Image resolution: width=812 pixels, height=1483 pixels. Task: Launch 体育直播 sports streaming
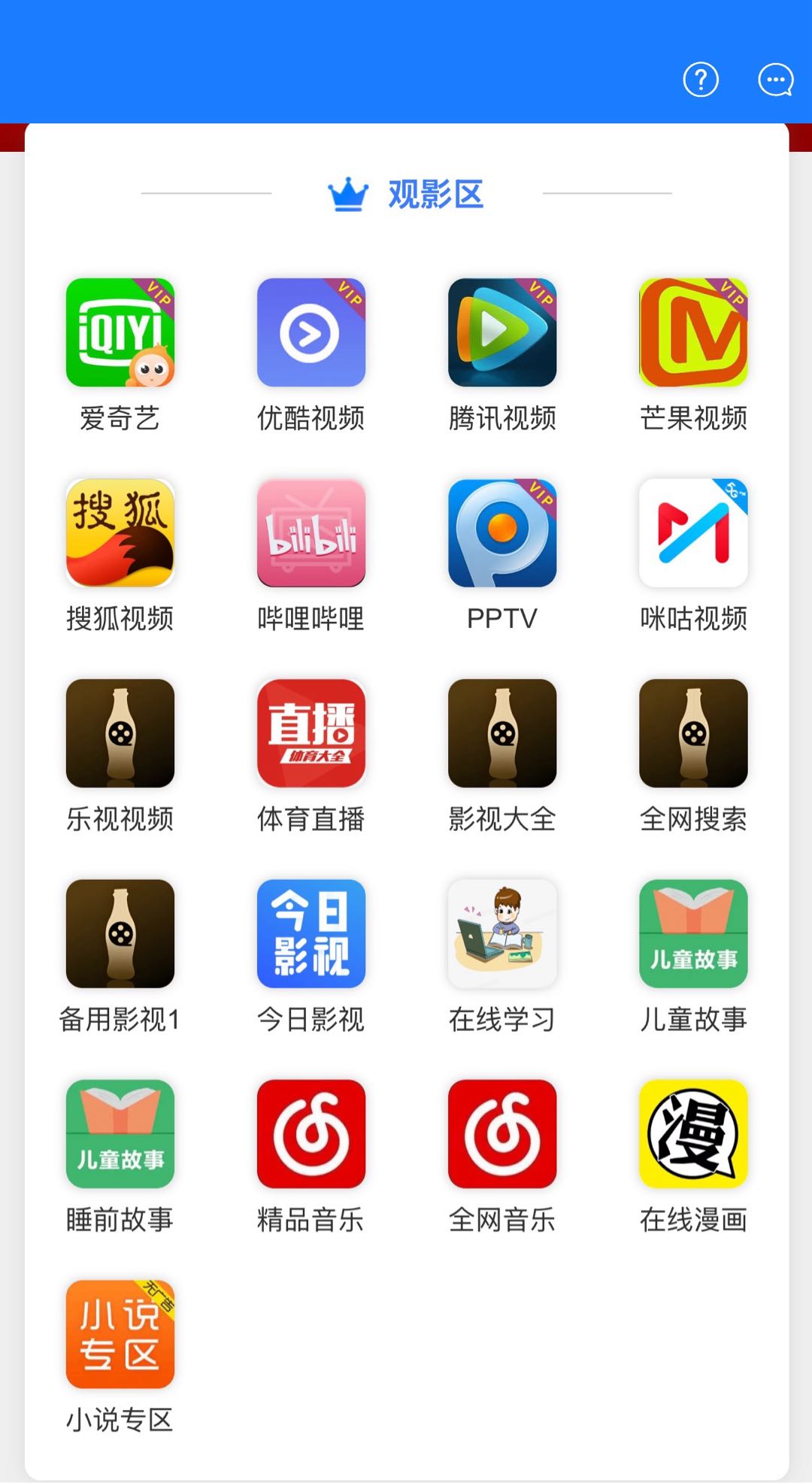pos(311,733)
